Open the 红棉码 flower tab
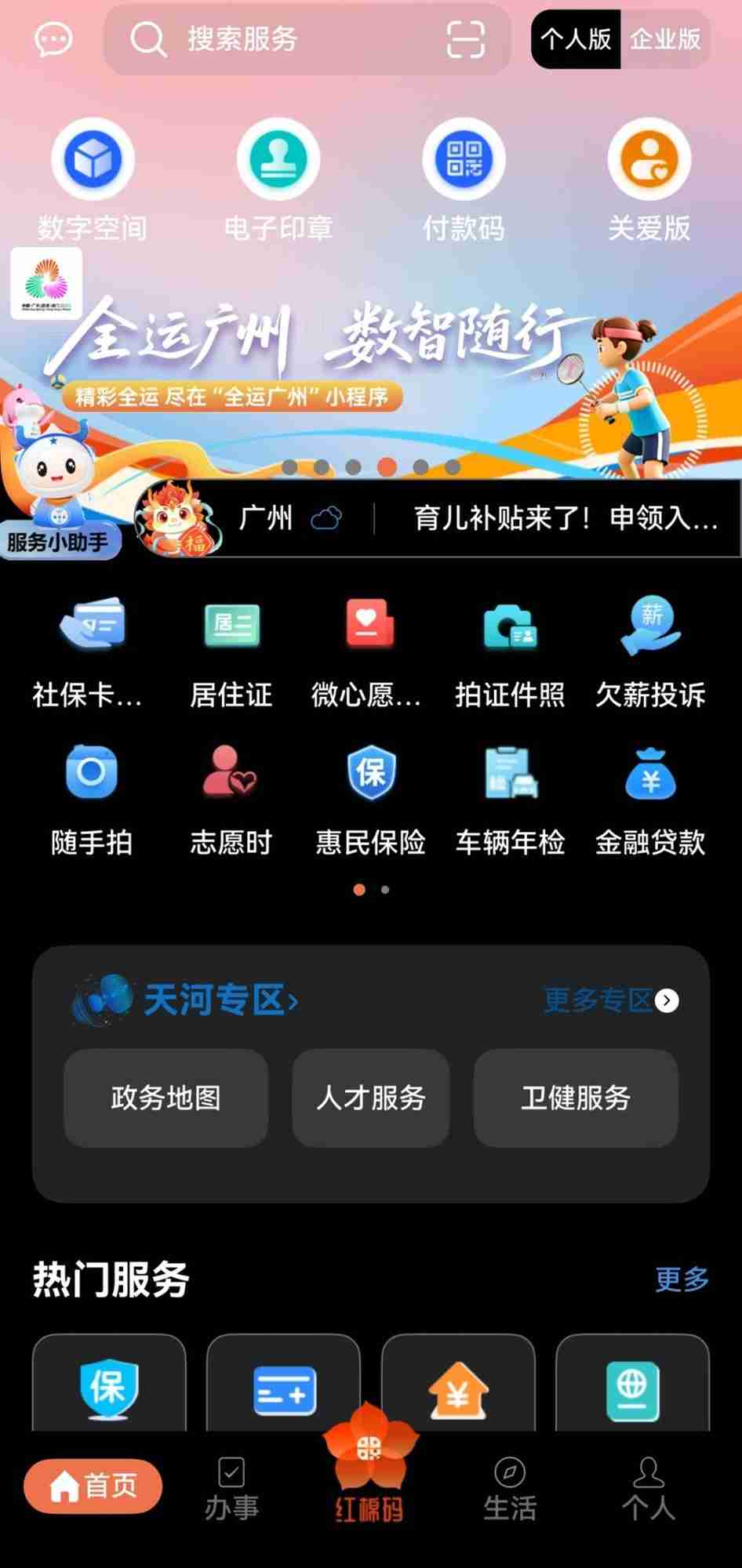The width and height of the screenshot is (742, 1568). pyautogui.click(x=370, y=1474)
